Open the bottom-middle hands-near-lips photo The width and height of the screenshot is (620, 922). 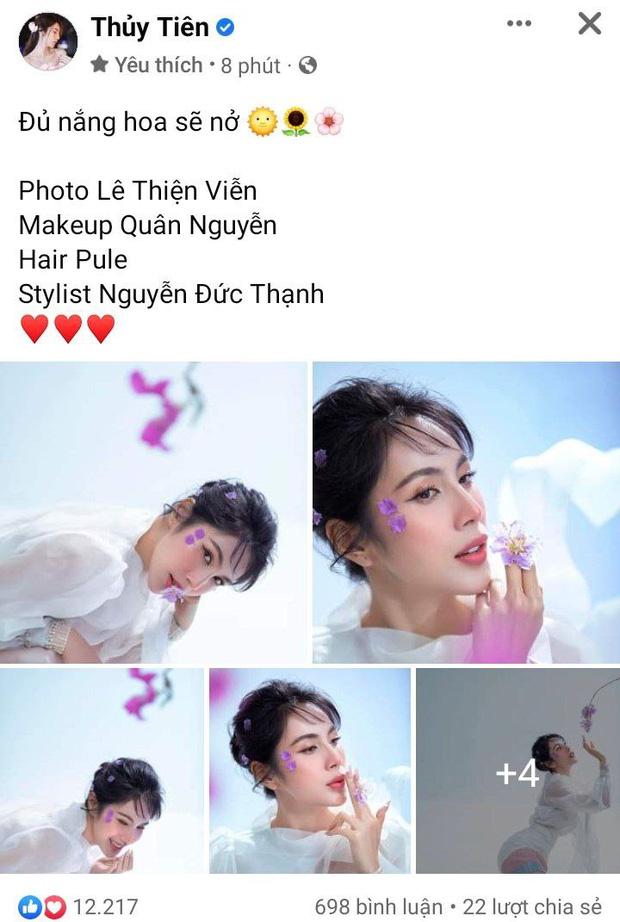tap(310, 770)
